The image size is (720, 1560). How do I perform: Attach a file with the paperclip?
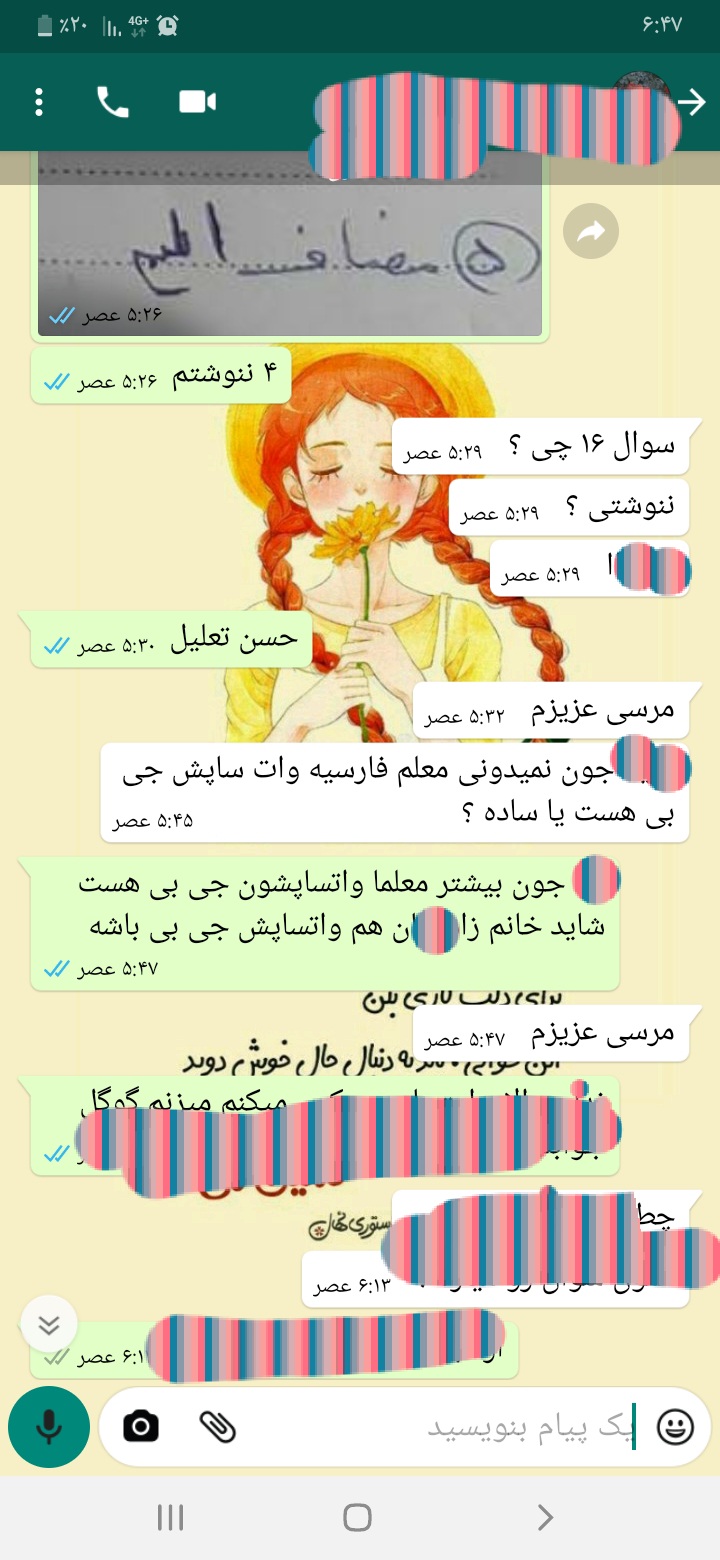(x=217, y=1427)
